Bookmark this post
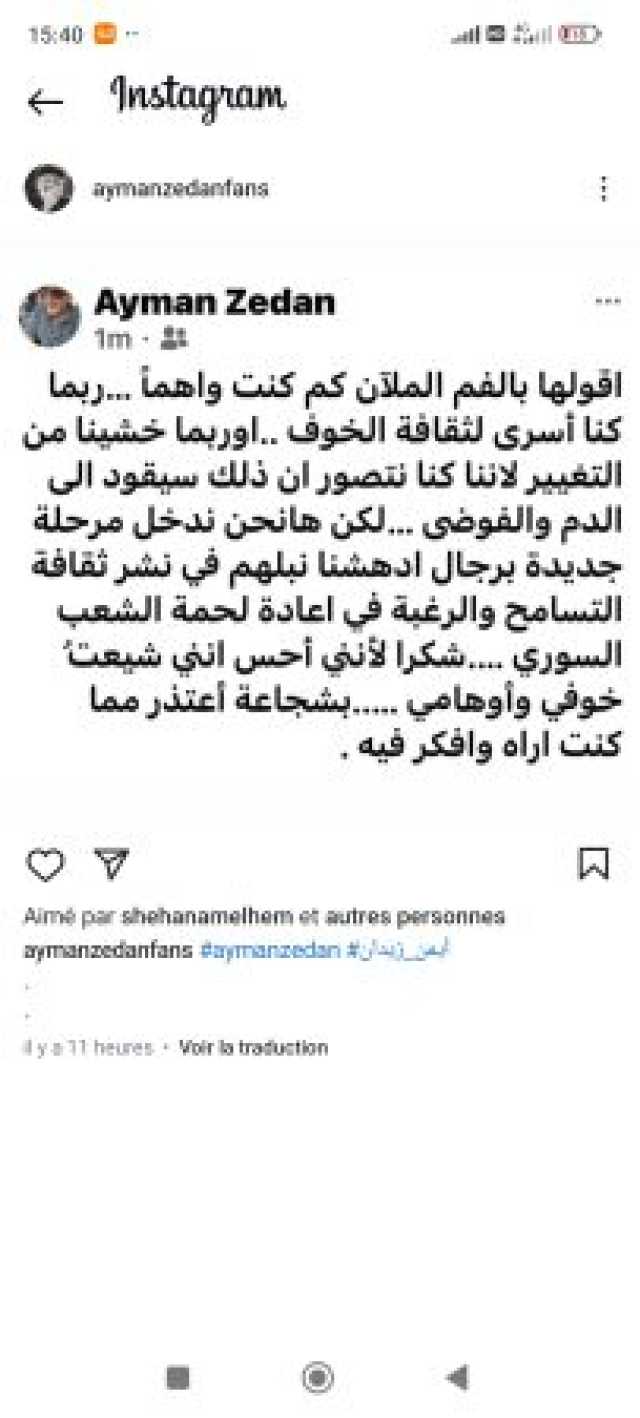Image resolution: width=640 pixels, height=1418 pixels. pos(594,865)
